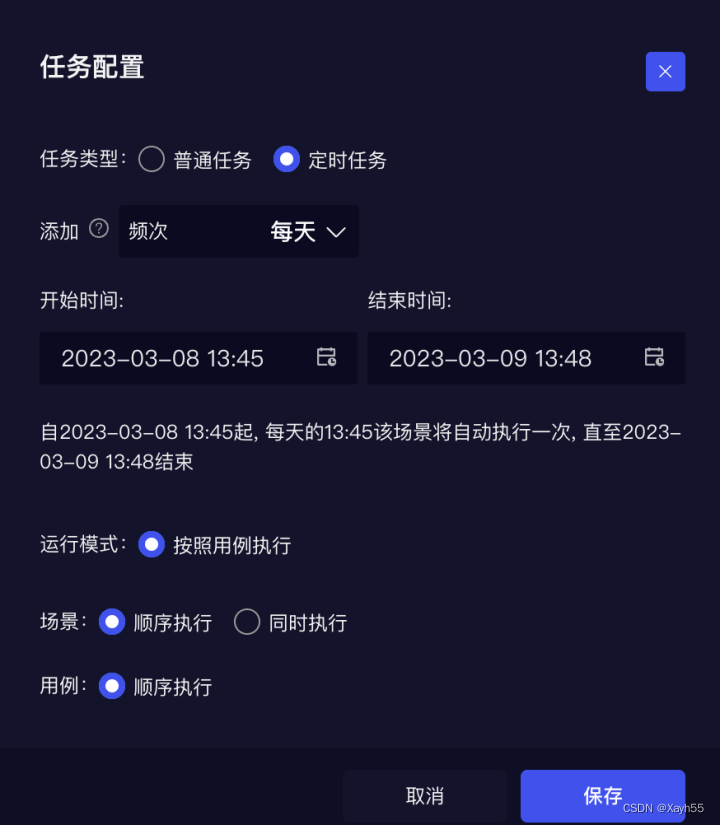Open the end time calendar picker icon
This screenshot has width=720, height=825.
coord(654,358)
